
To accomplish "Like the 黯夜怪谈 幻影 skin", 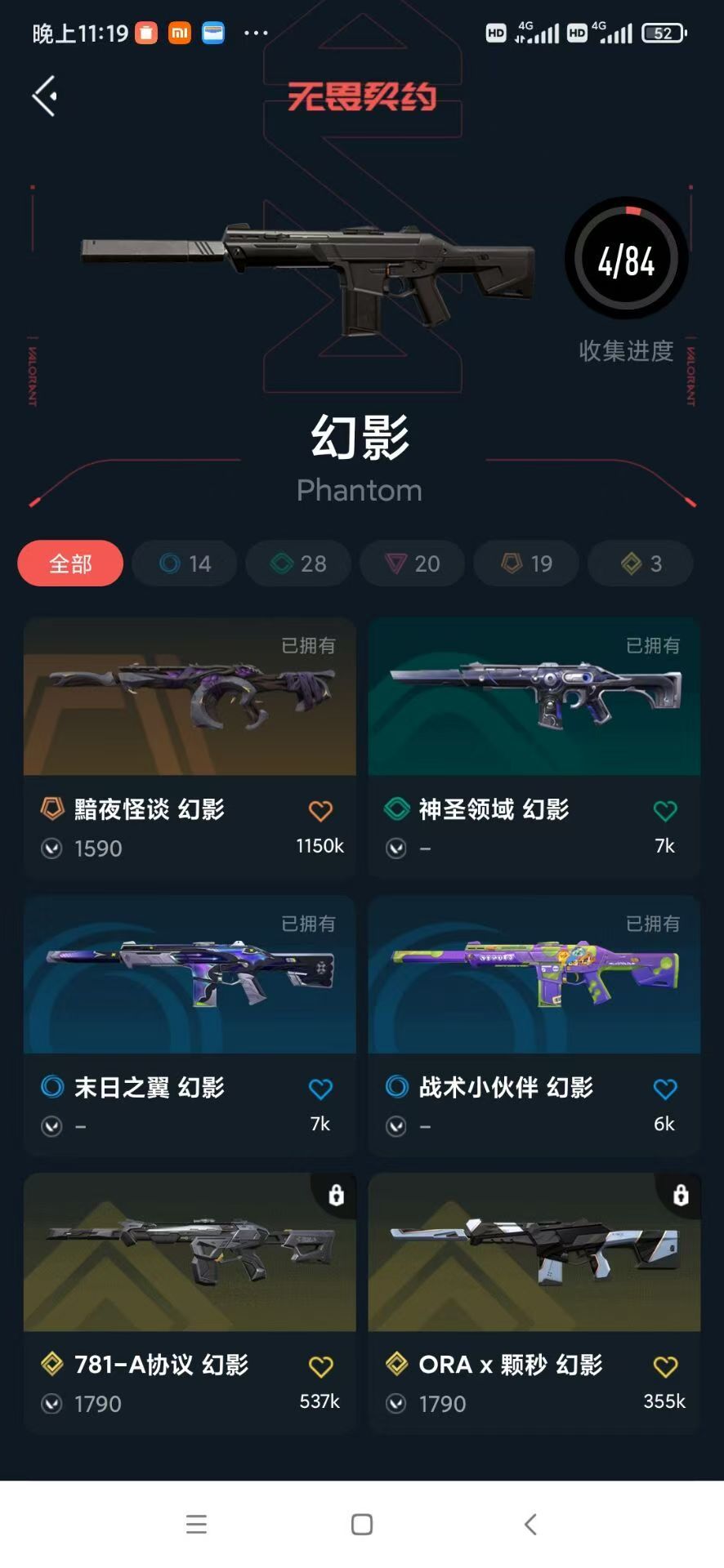I will click(320, 811).
